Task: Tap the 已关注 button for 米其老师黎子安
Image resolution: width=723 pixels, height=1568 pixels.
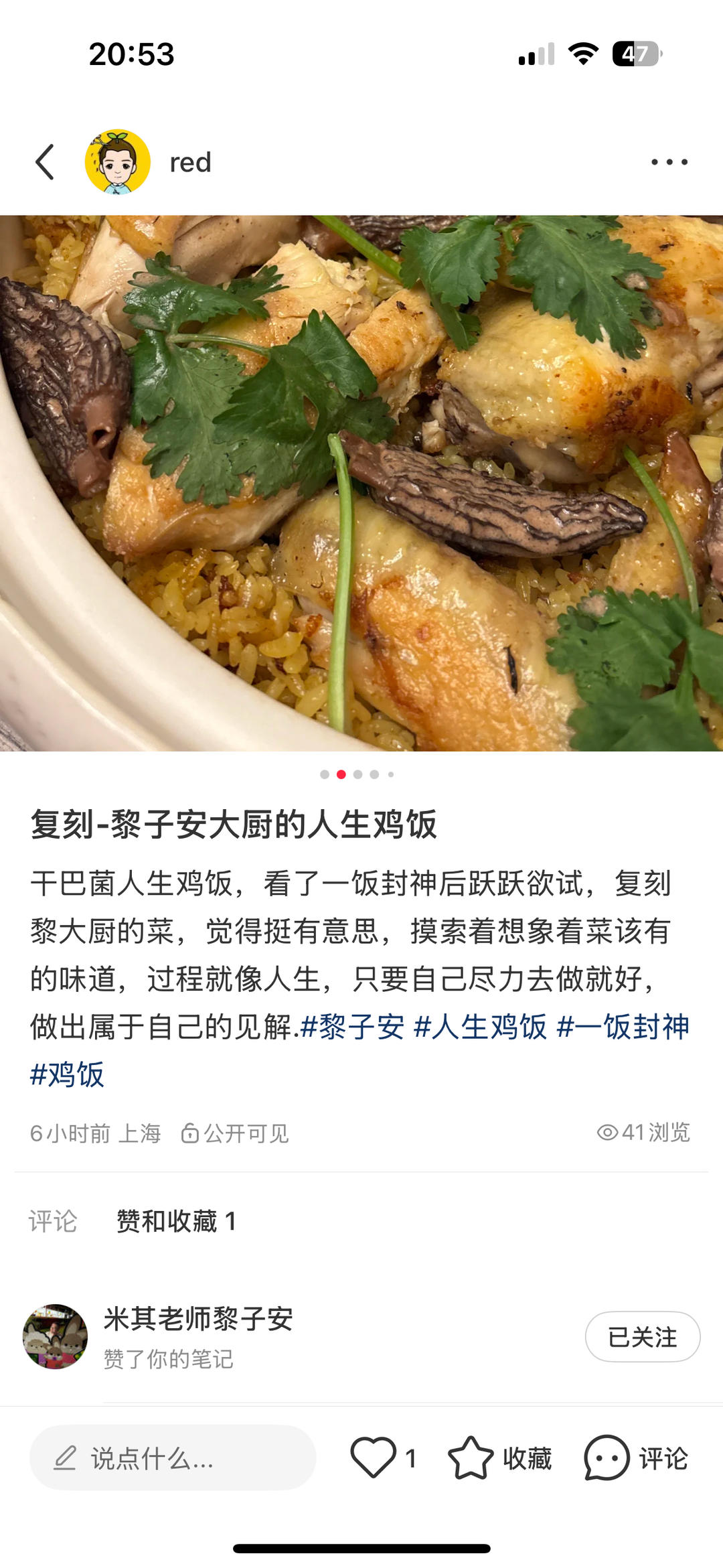Action: pos(642,1337)
